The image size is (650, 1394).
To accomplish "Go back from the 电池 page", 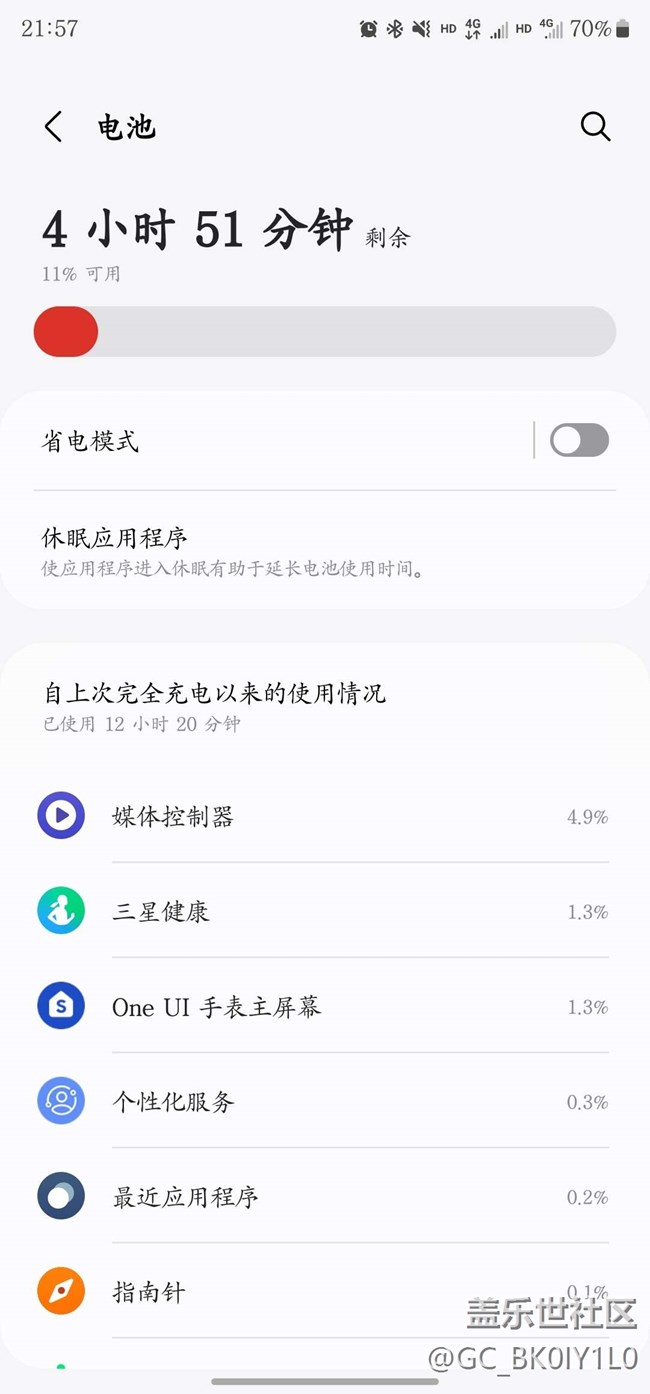I will tap(54, 127).
